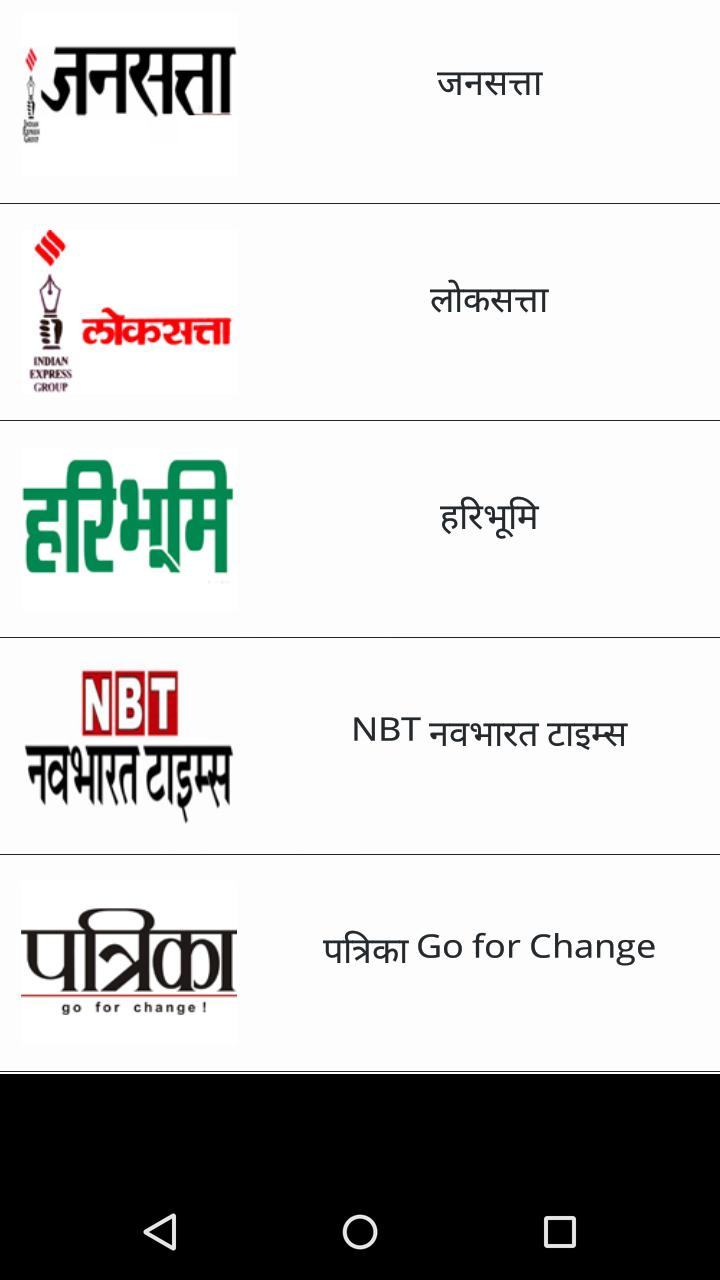720x1280 pixels.
Task: Tap the system home button
Action: tap(360, 1231)
